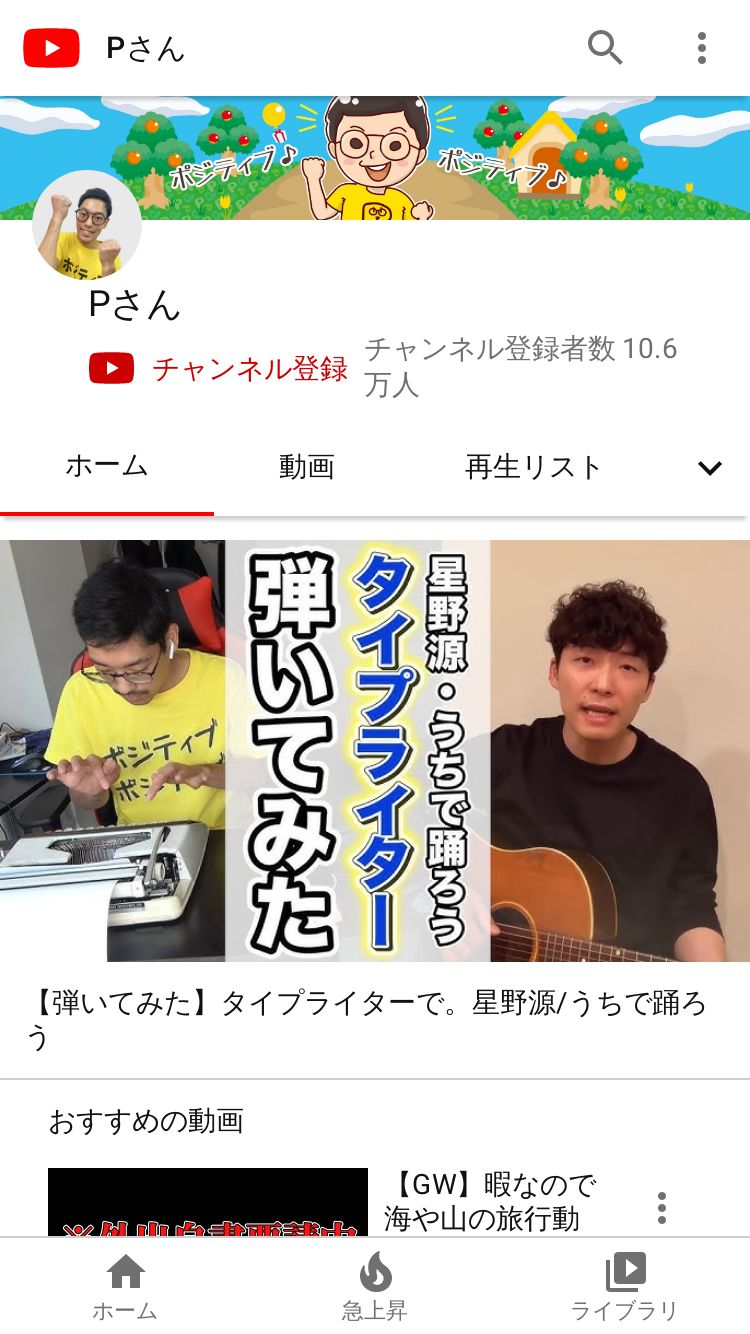This screenshot has height=1334, width=750.
Task: Tap the YouTube logo in the app bar
Action: [x=52, y=48]
